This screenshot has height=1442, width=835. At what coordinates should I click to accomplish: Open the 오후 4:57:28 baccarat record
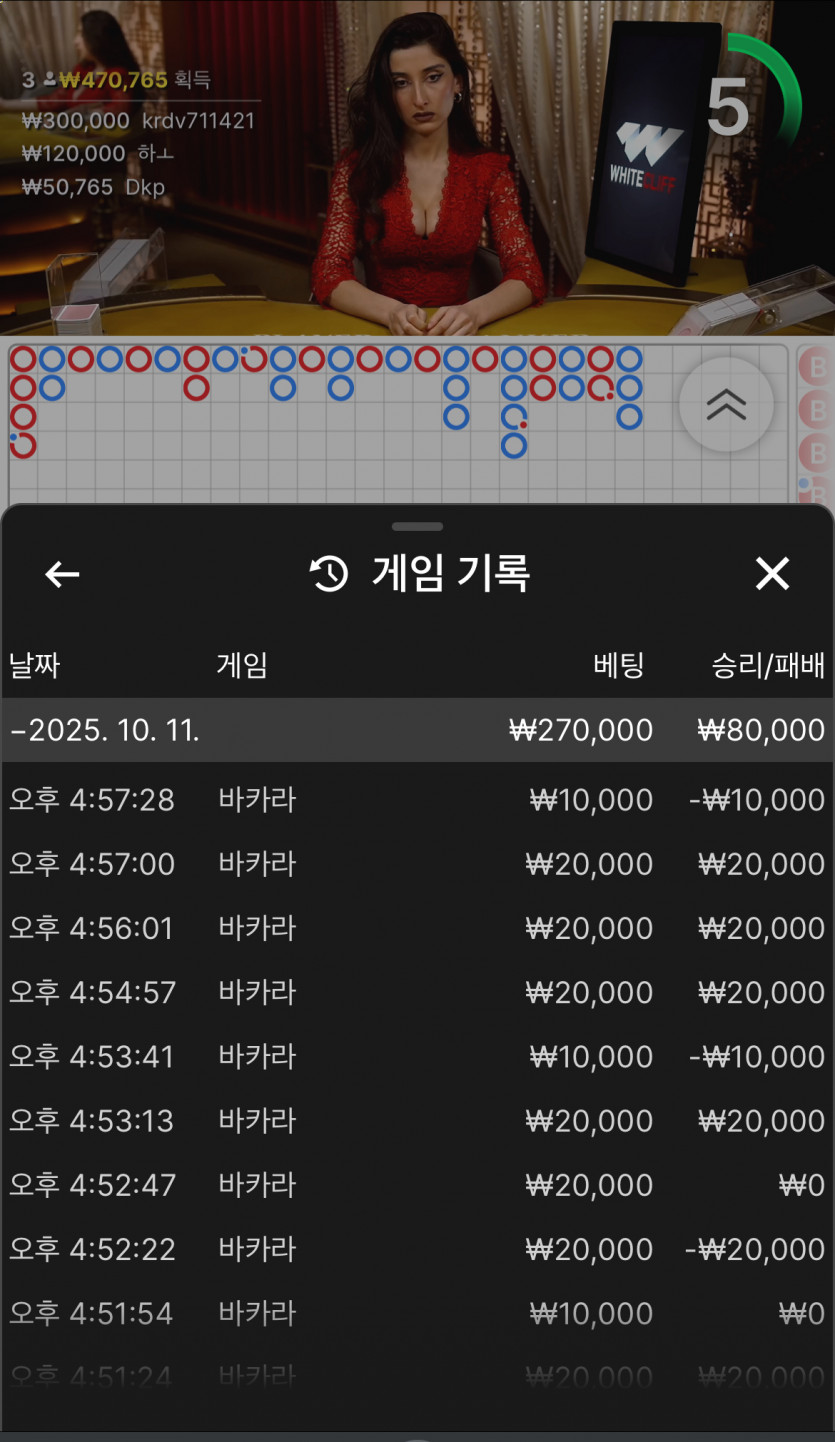417,800
